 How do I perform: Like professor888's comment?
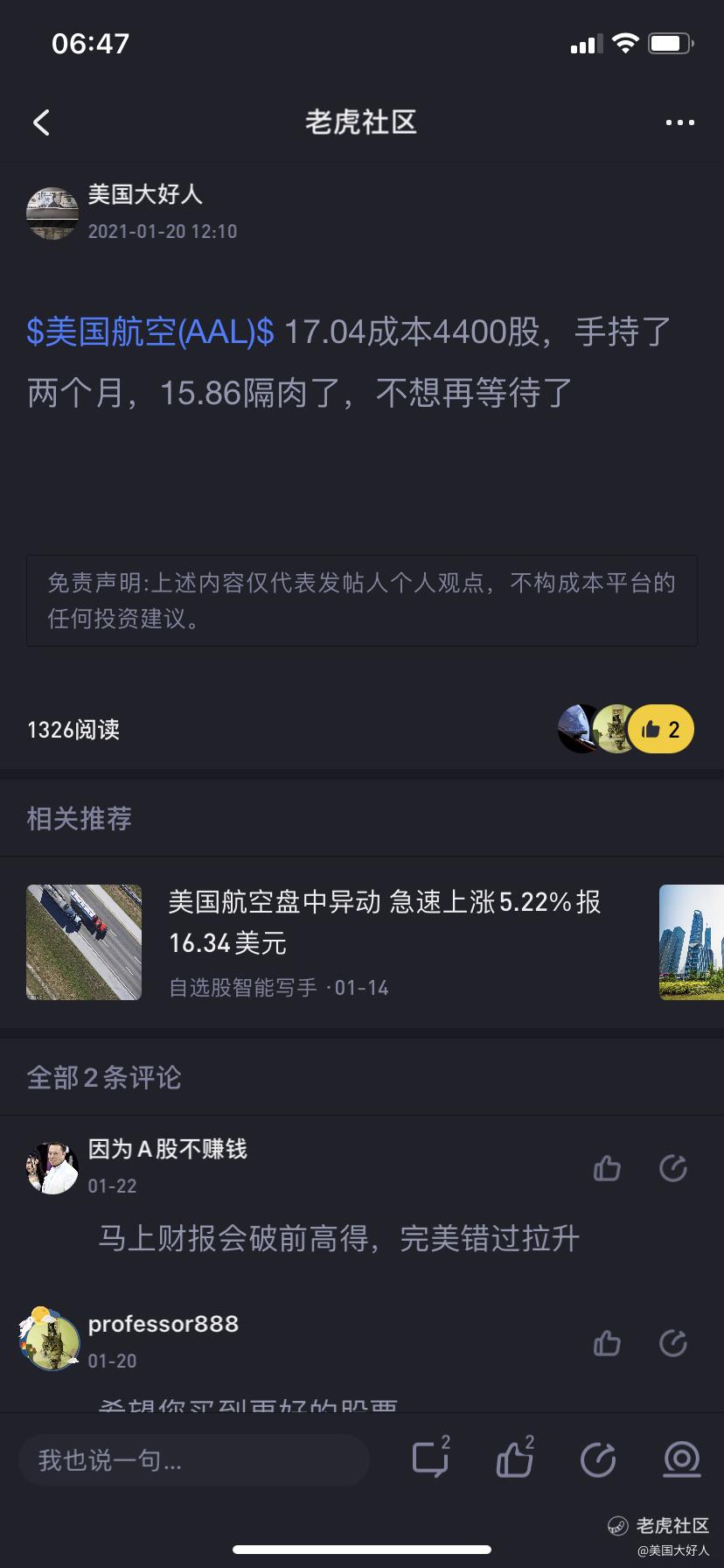pos(607,1343)
